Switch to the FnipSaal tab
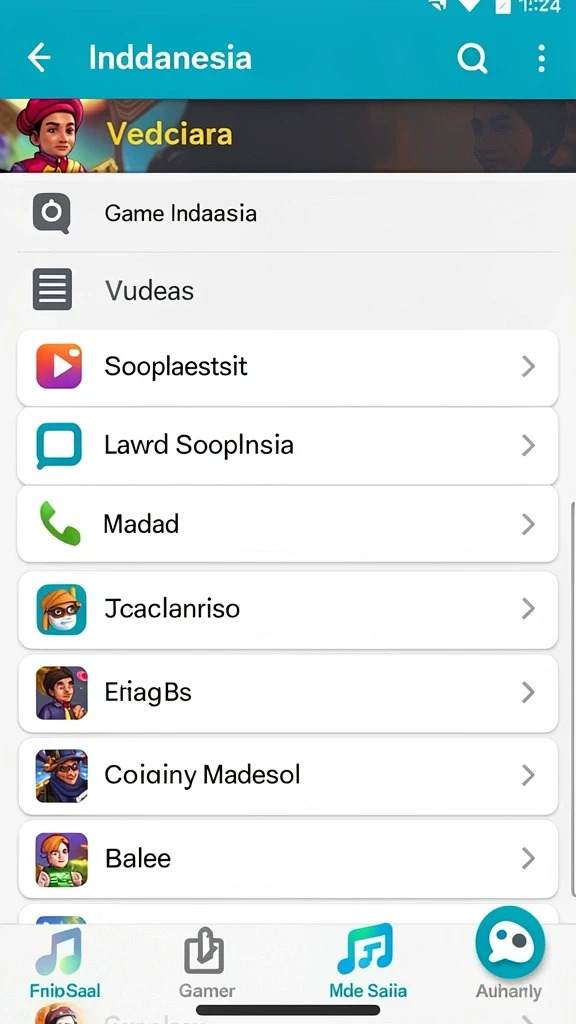Screen dimensions: 576x1024 click(65, 964)
